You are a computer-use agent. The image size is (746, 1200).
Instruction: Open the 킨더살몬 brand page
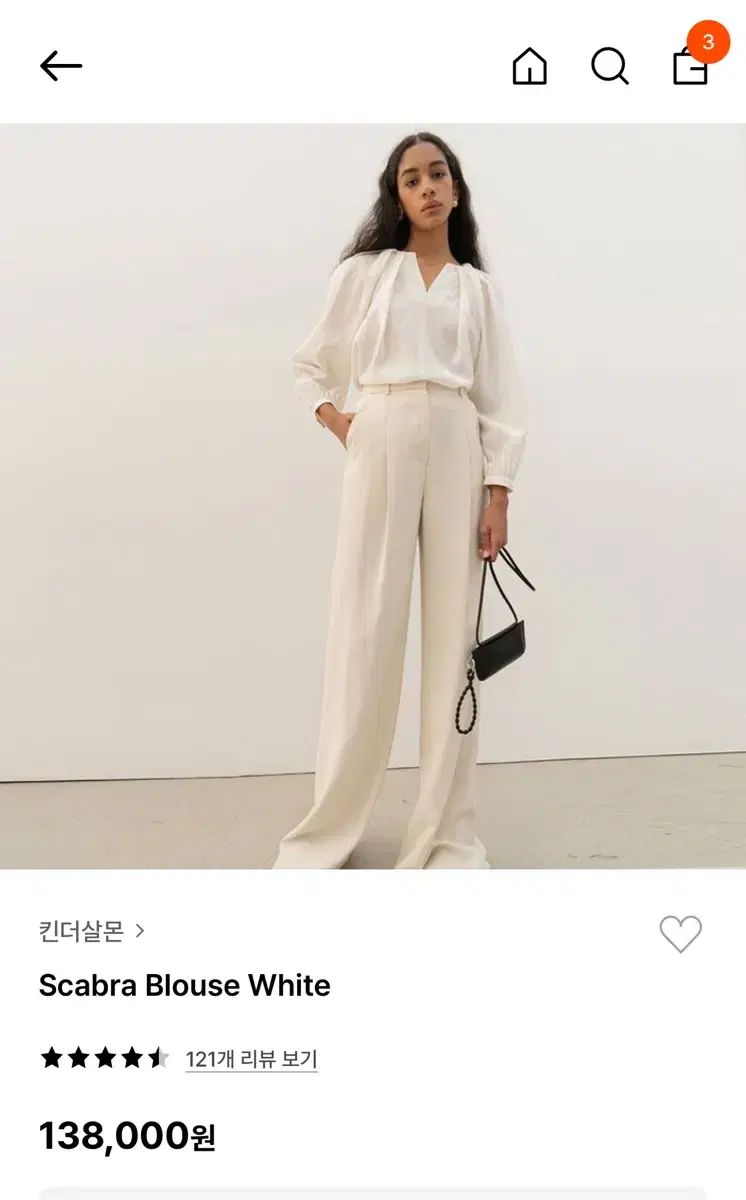pos(91,931)
